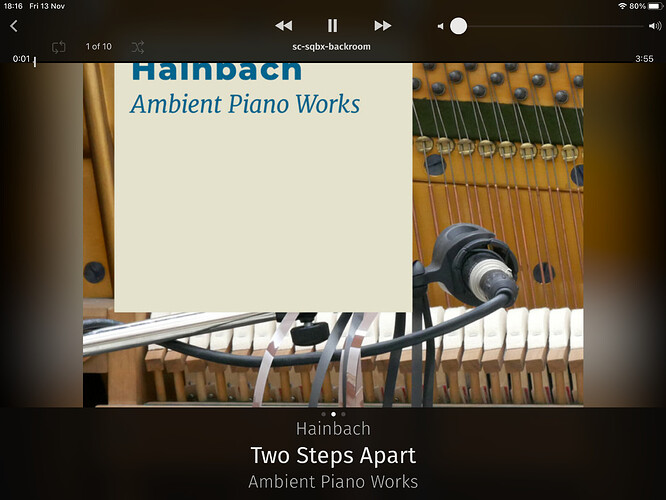
Task: Skip to the next track
Action: coord(382,26)
